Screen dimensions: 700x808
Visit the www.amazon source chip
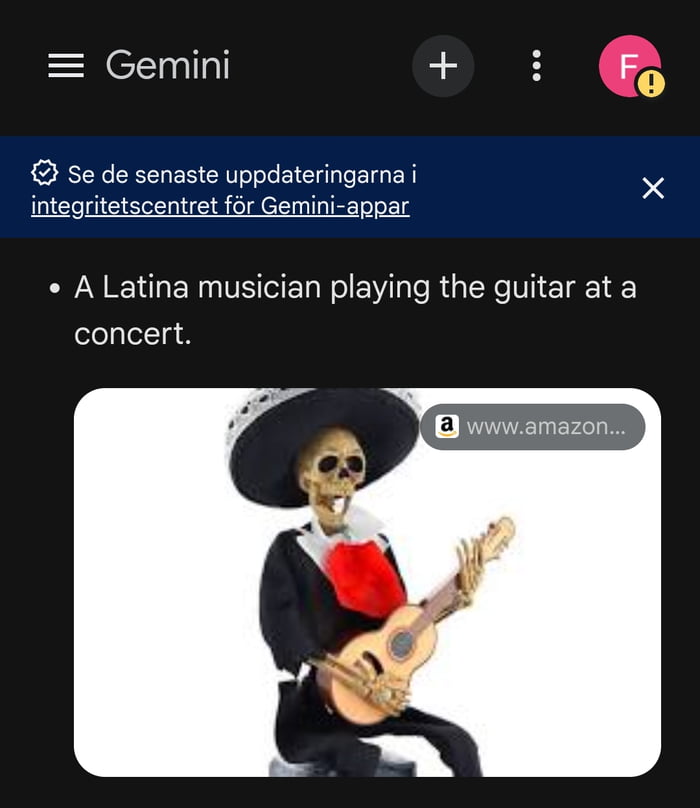pos(532,427)
